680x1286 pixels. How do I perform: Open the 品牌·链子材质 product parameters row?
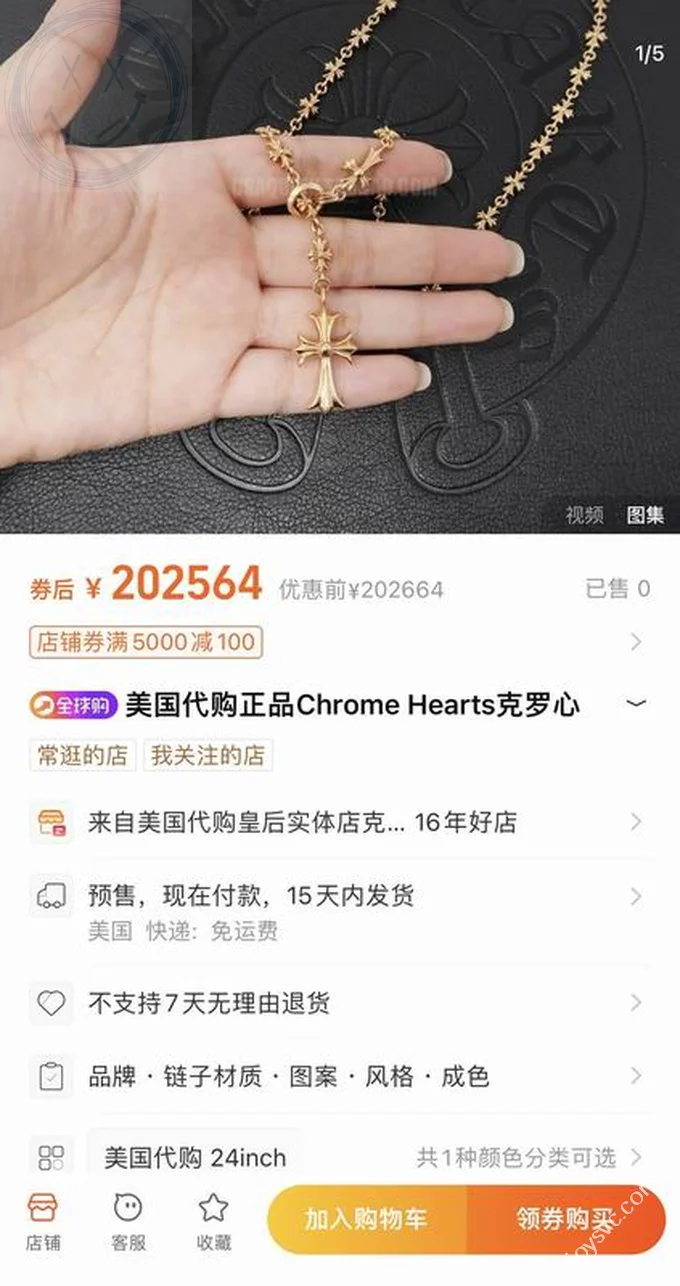[340, 1077]
